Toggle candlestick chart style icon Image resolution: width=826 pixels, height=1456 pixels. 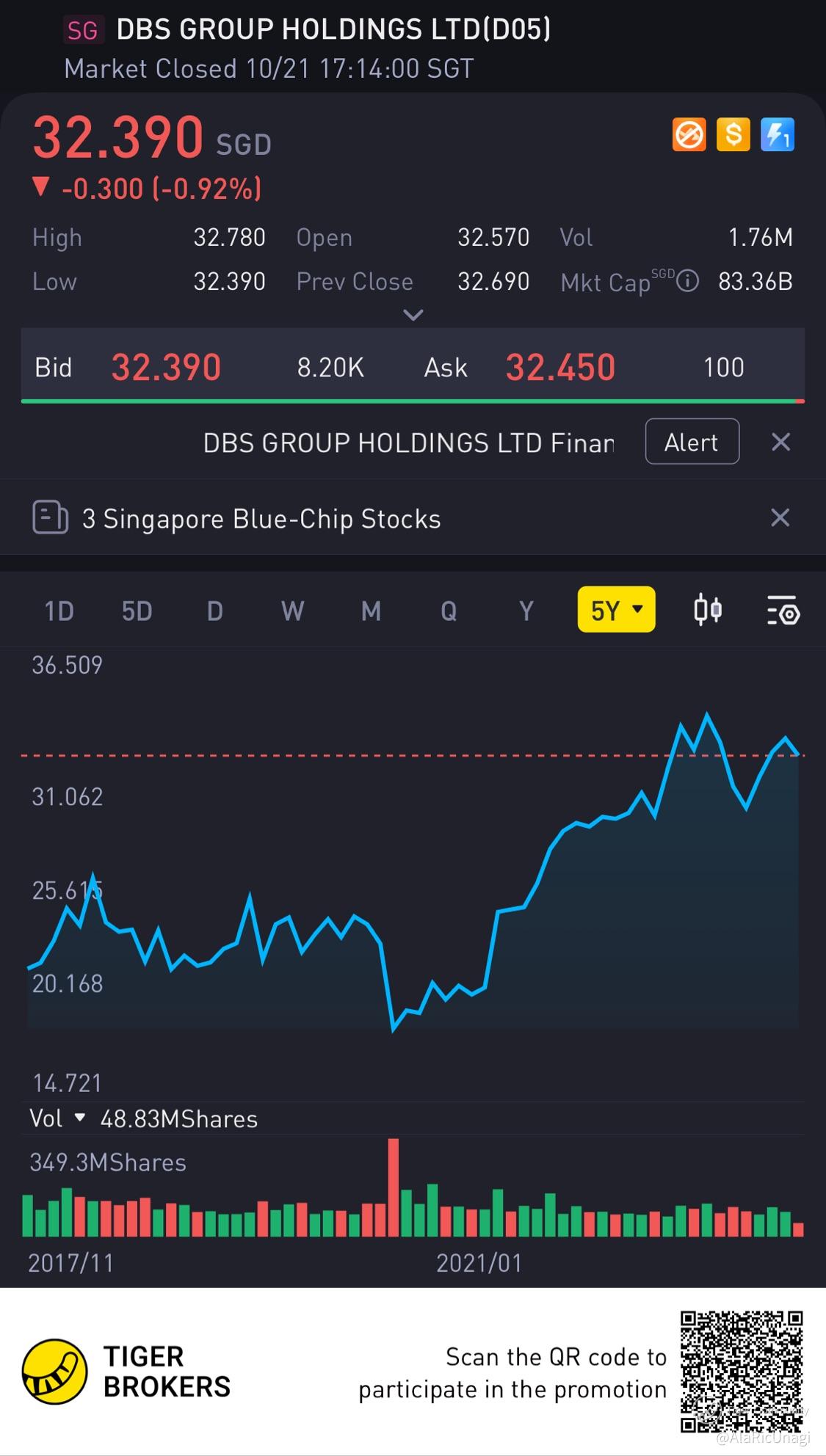tap(708, 610)
